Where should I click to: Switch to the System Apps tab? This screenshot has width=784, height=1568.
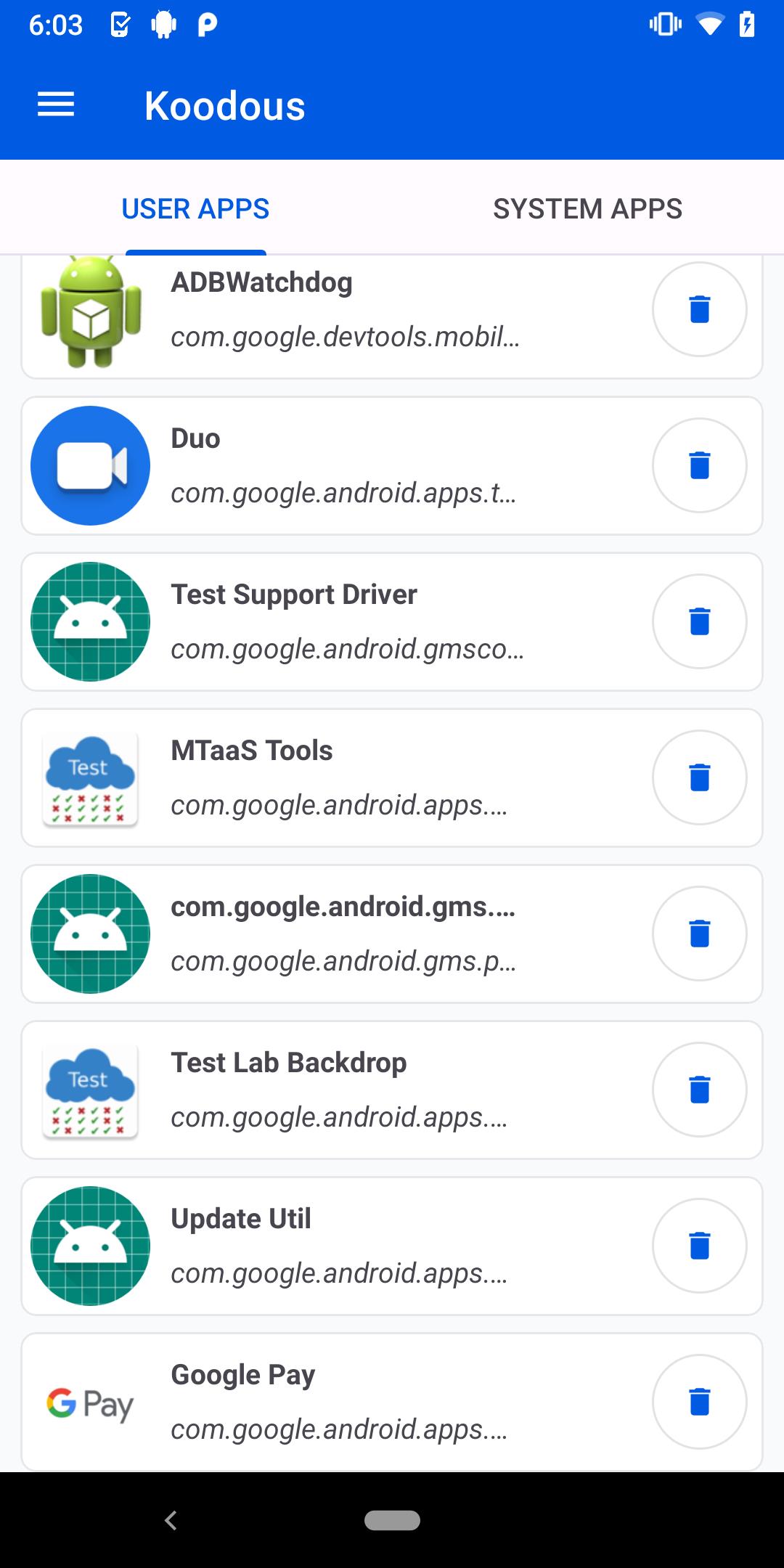(x=587, y=209)
